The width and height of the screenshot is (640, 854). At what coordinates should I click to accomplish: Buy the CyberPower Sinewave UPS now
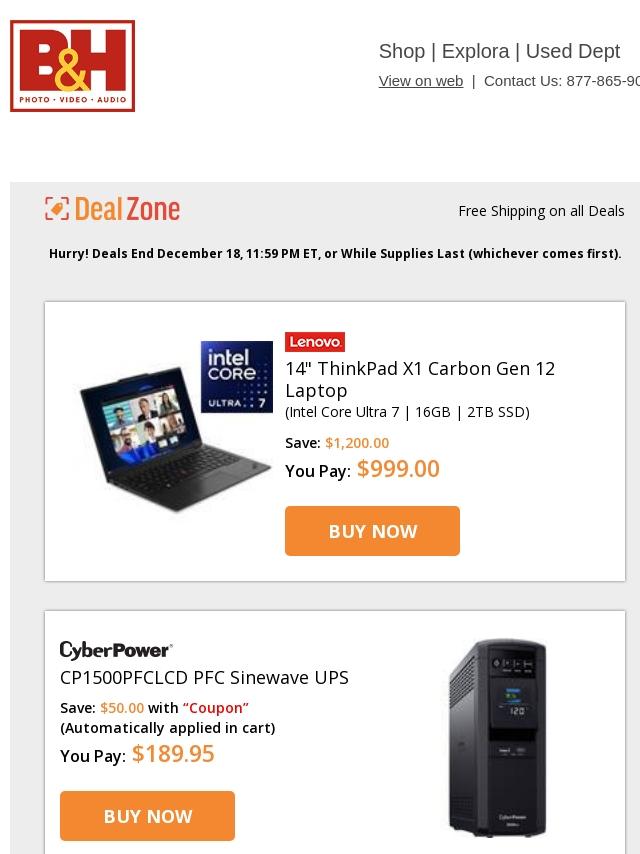pyautogui.click(x=147, y=816)
